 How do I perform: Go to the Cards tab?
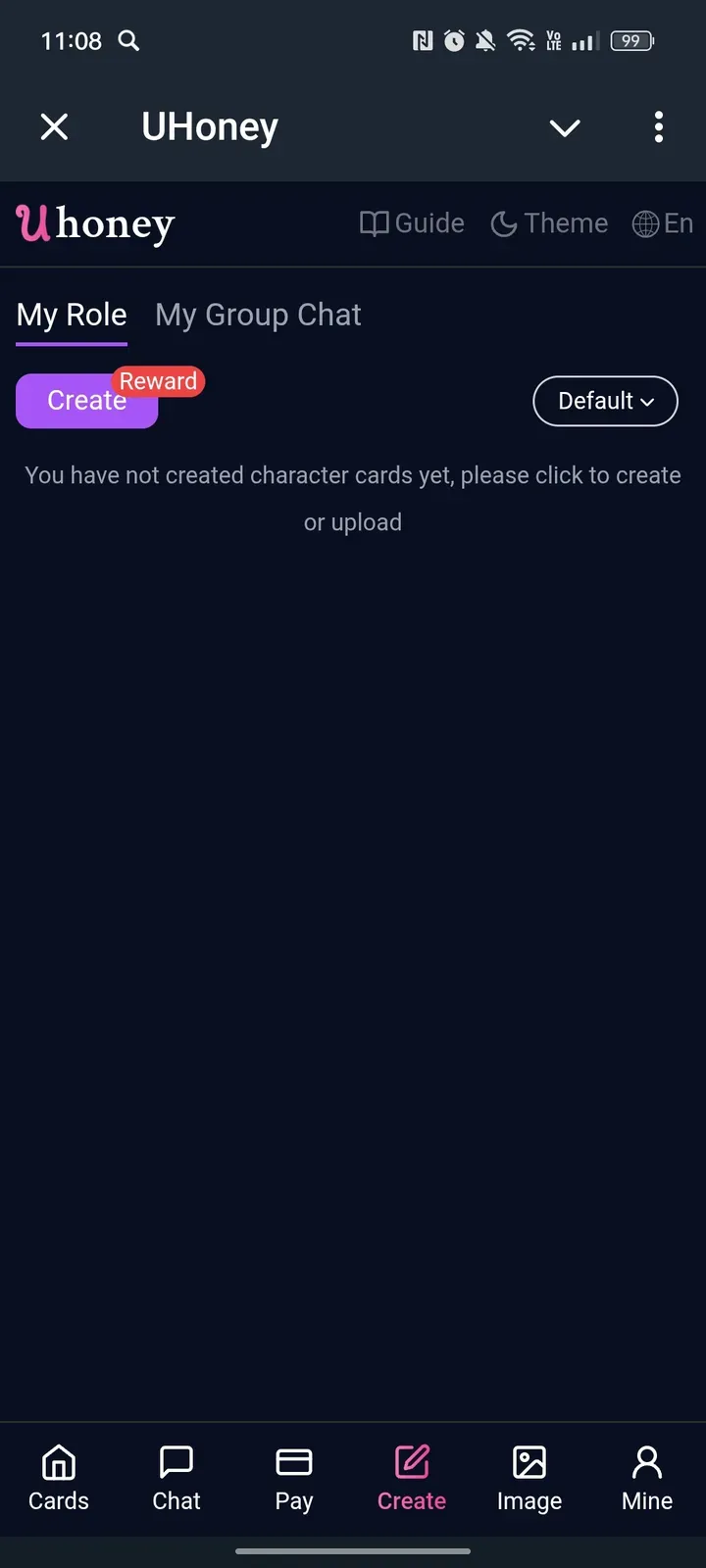click(x=59, y=1479)
